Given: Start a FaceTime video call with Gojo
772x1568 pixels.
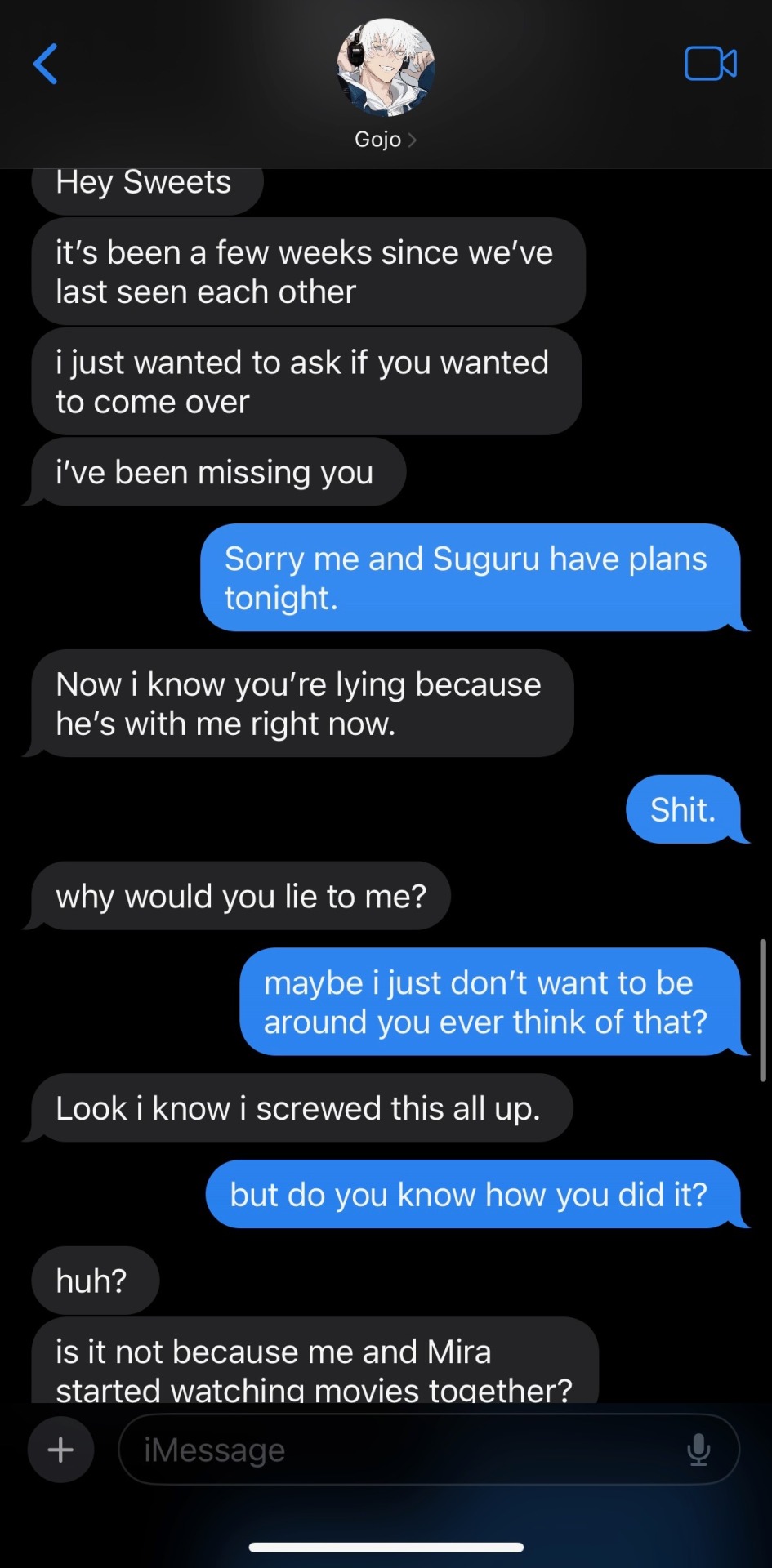Looking at the screenshot, I should tap(710, 64).
